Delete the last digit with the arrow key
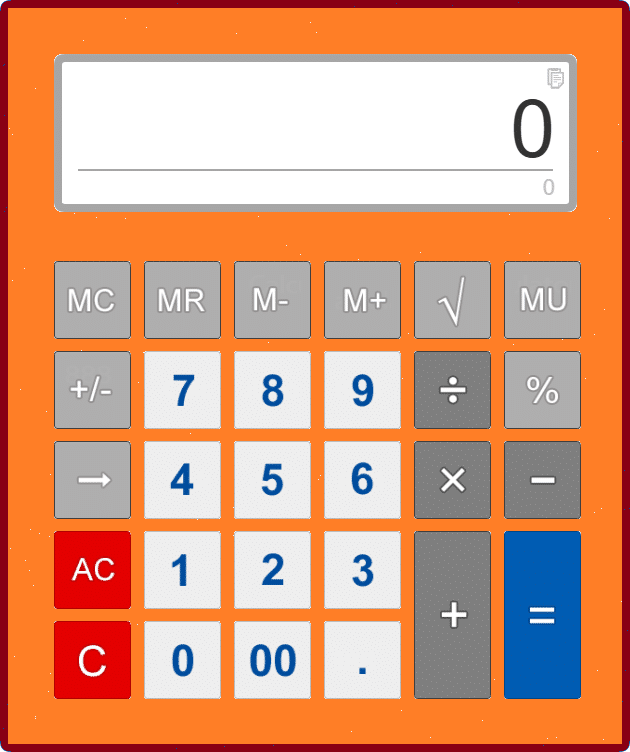 pos(92,480)
